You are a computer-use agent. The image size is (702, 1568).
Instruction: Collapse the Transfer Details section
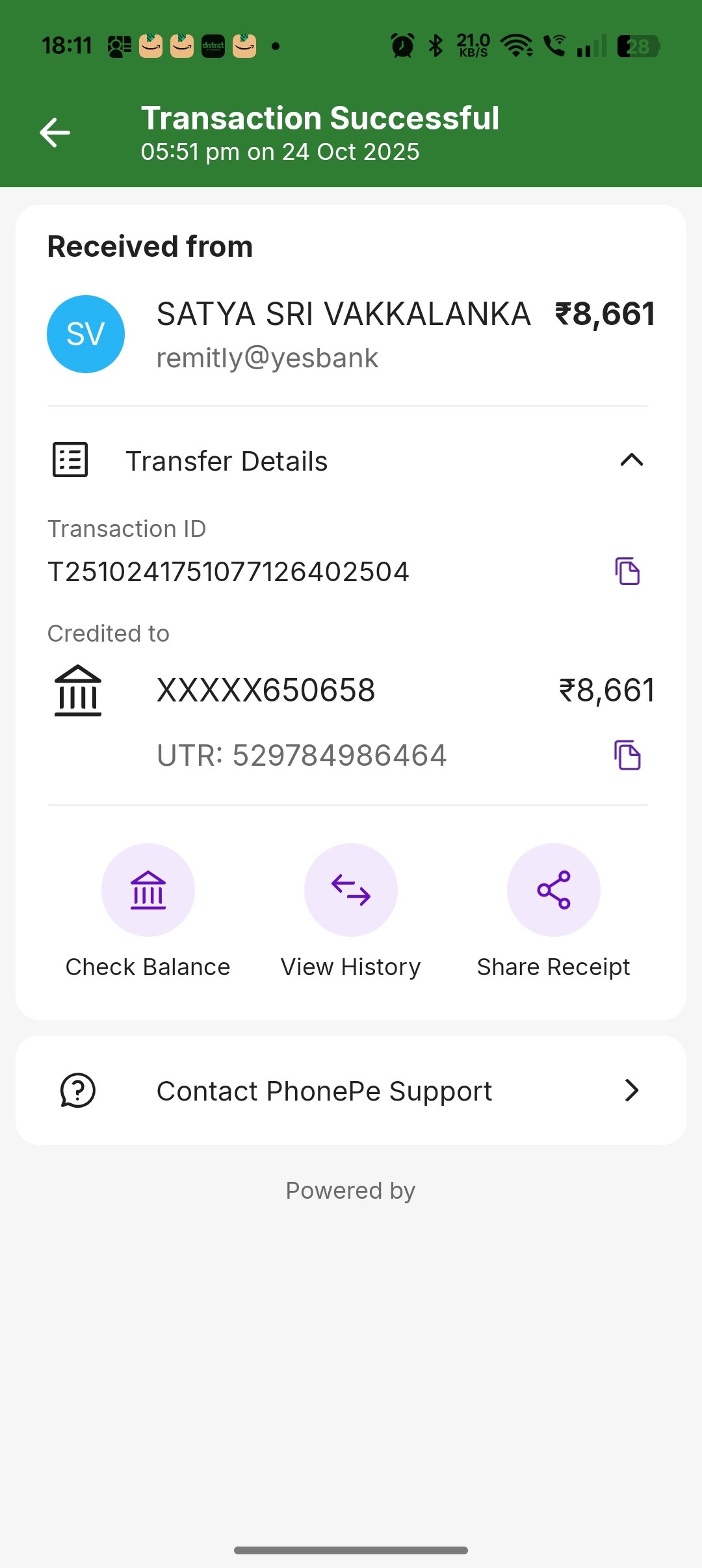click(x=631, y=460)
